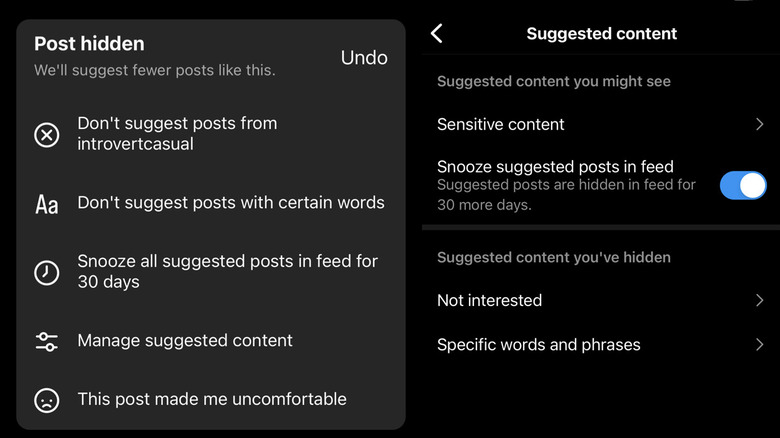Image resolution: width=780 pixels, height=438 pixels.
Task: Open Sensitive content settings
Action: 600,125
